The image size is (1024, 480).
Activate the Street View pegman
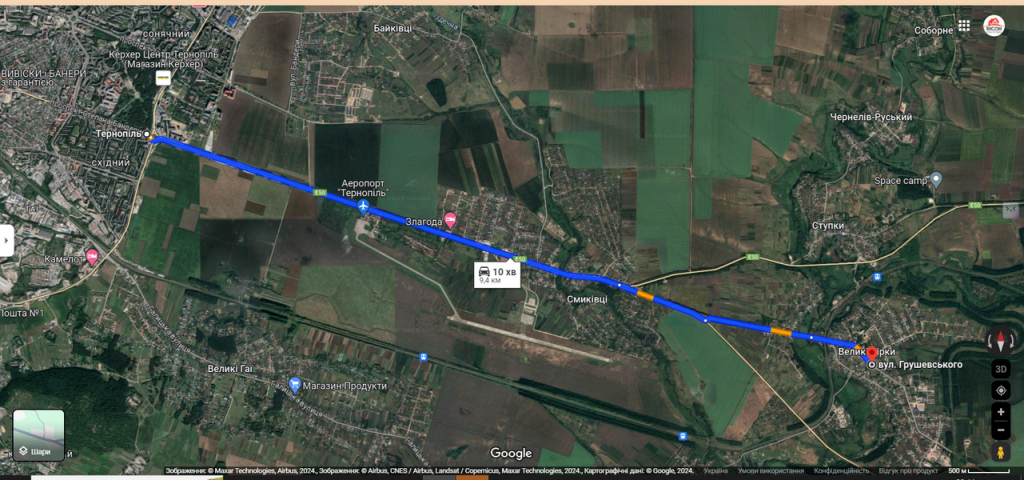coord(1001,453)
